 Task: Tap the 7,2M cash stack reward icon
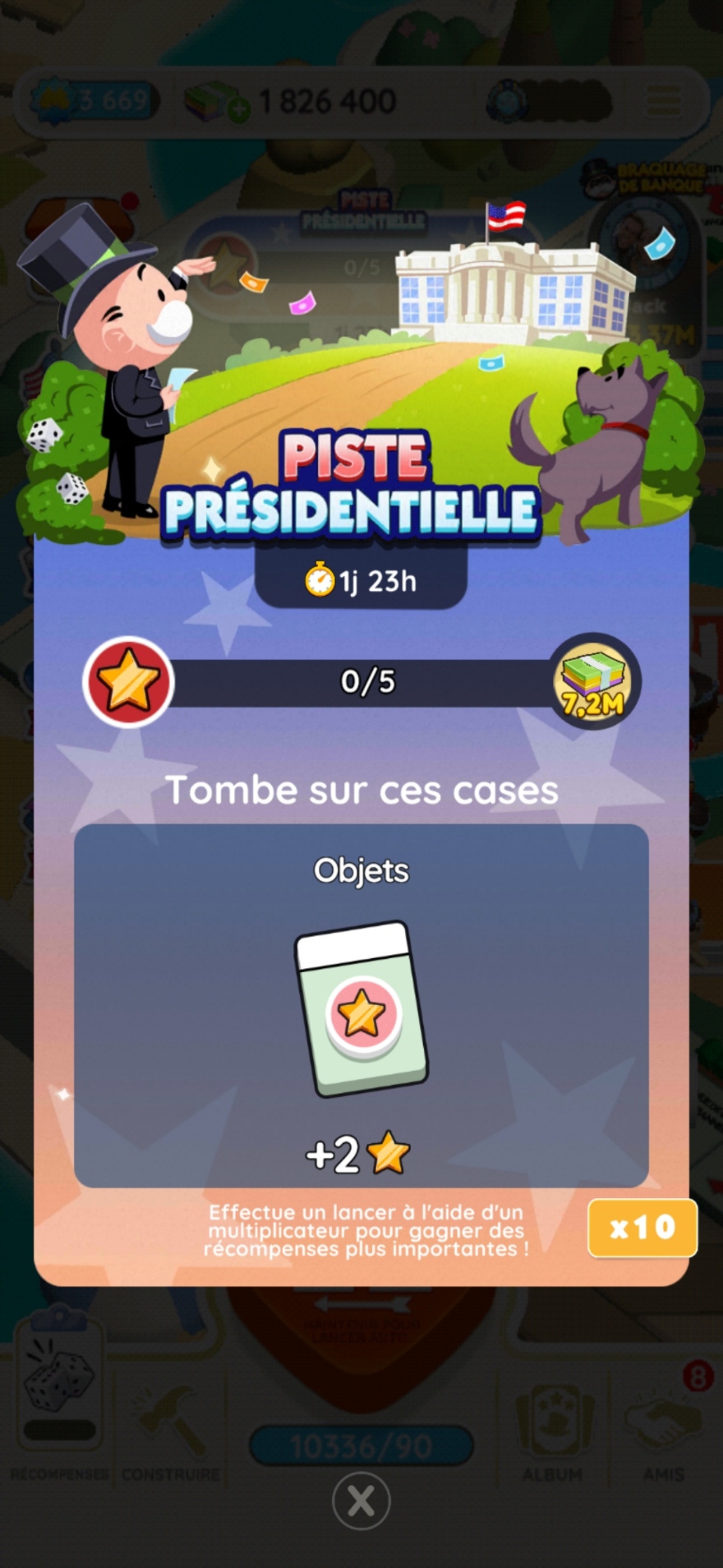[x=593, y=681]
